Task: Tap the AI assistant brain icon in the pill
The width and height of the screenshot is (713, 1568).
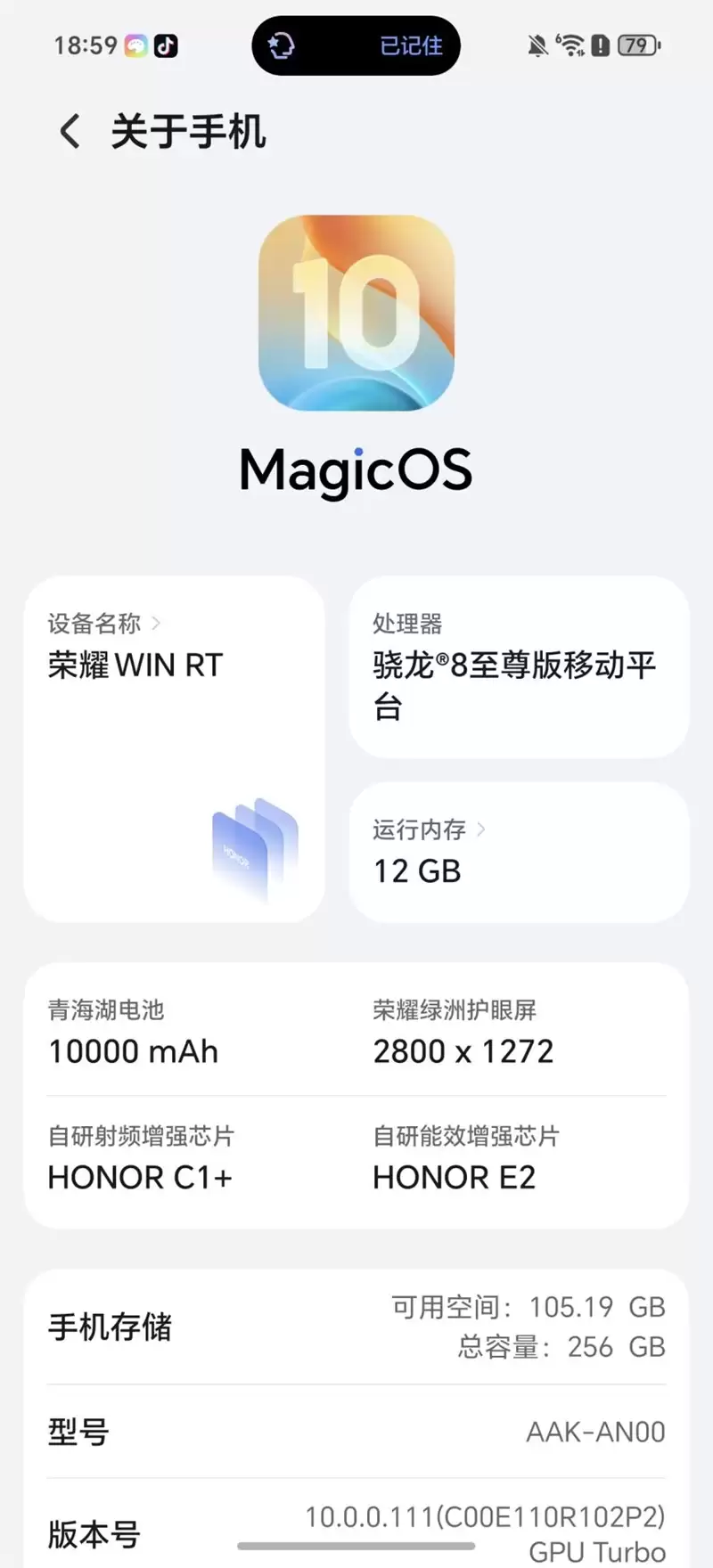Action: 282,45
